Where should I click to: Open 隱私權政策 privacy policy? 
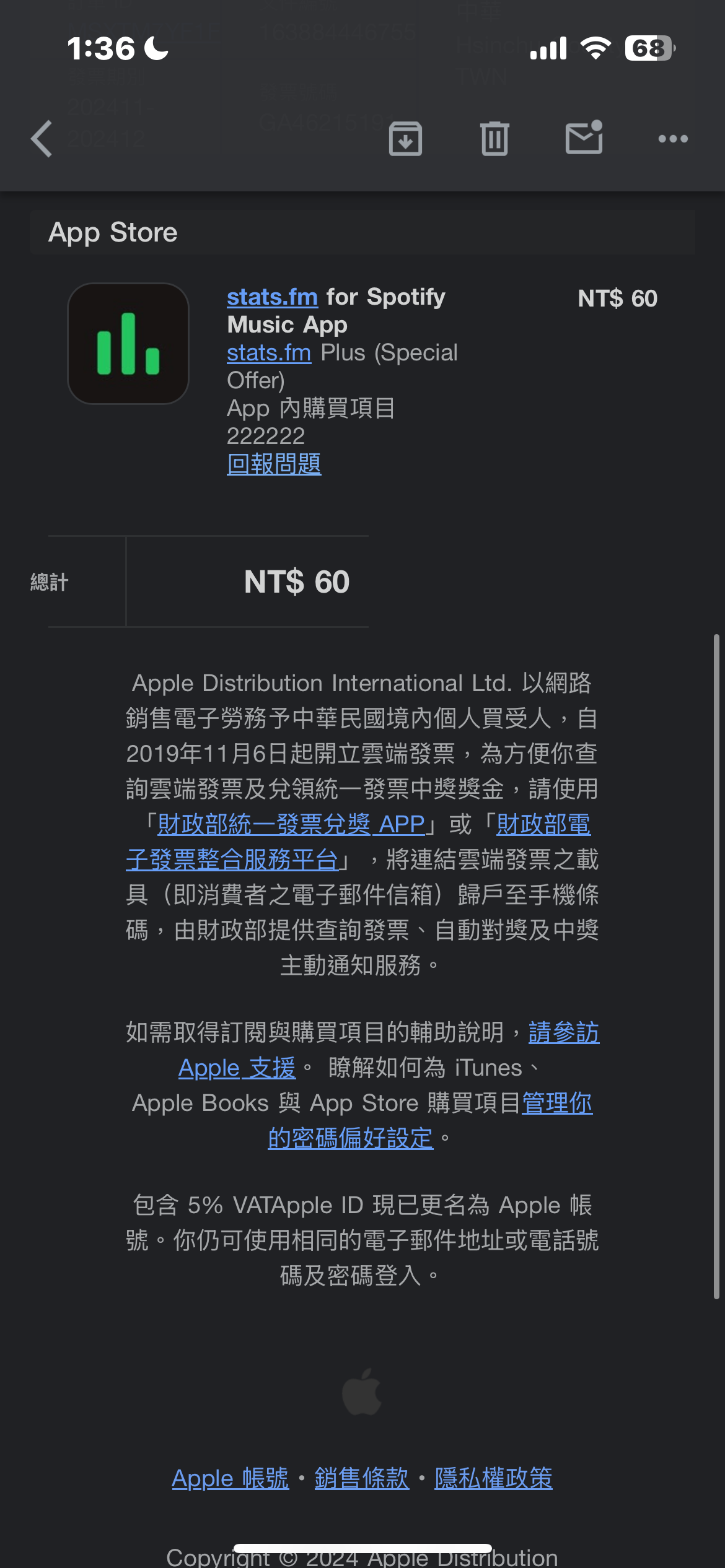pos(493,1479)
